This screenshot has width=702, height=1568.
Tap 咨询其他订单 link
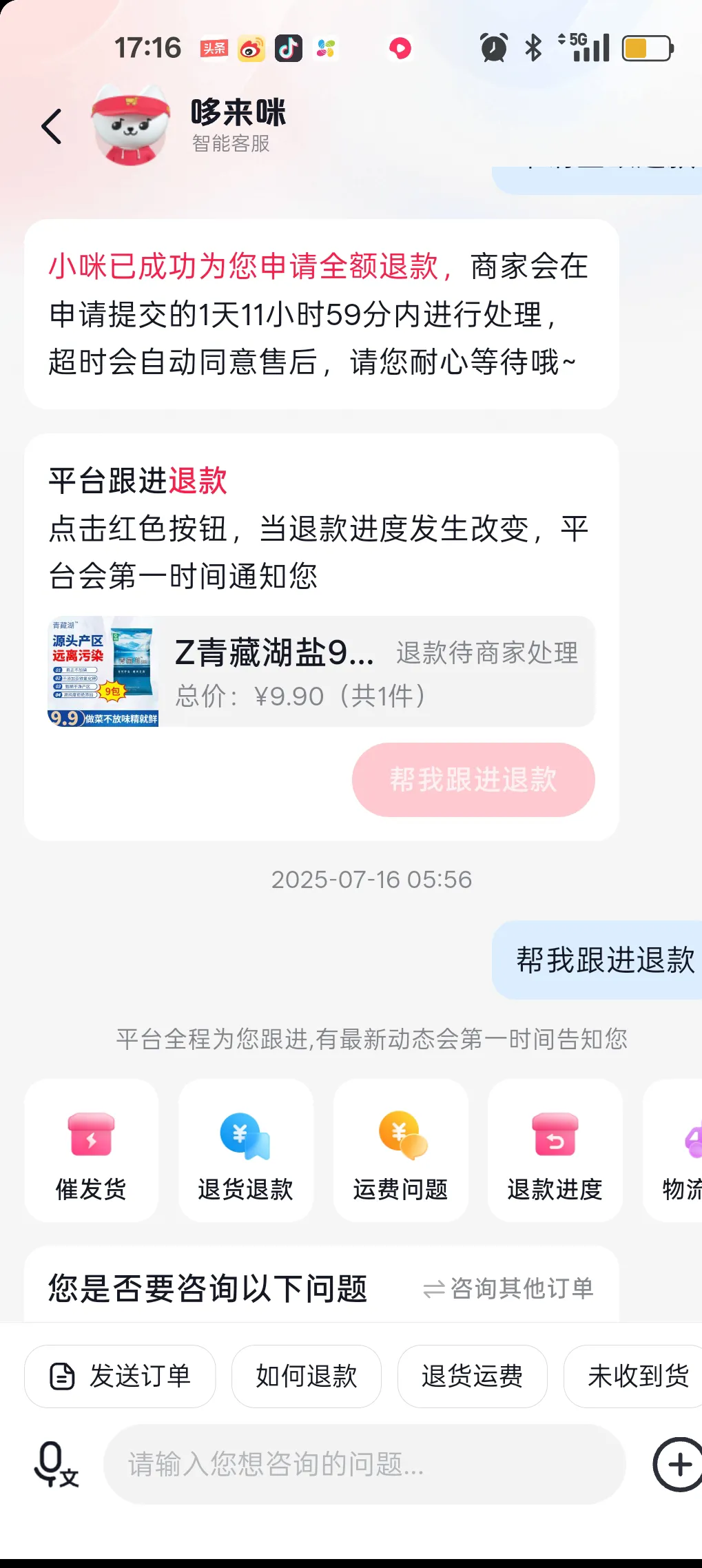click(x=508, y=1288)
